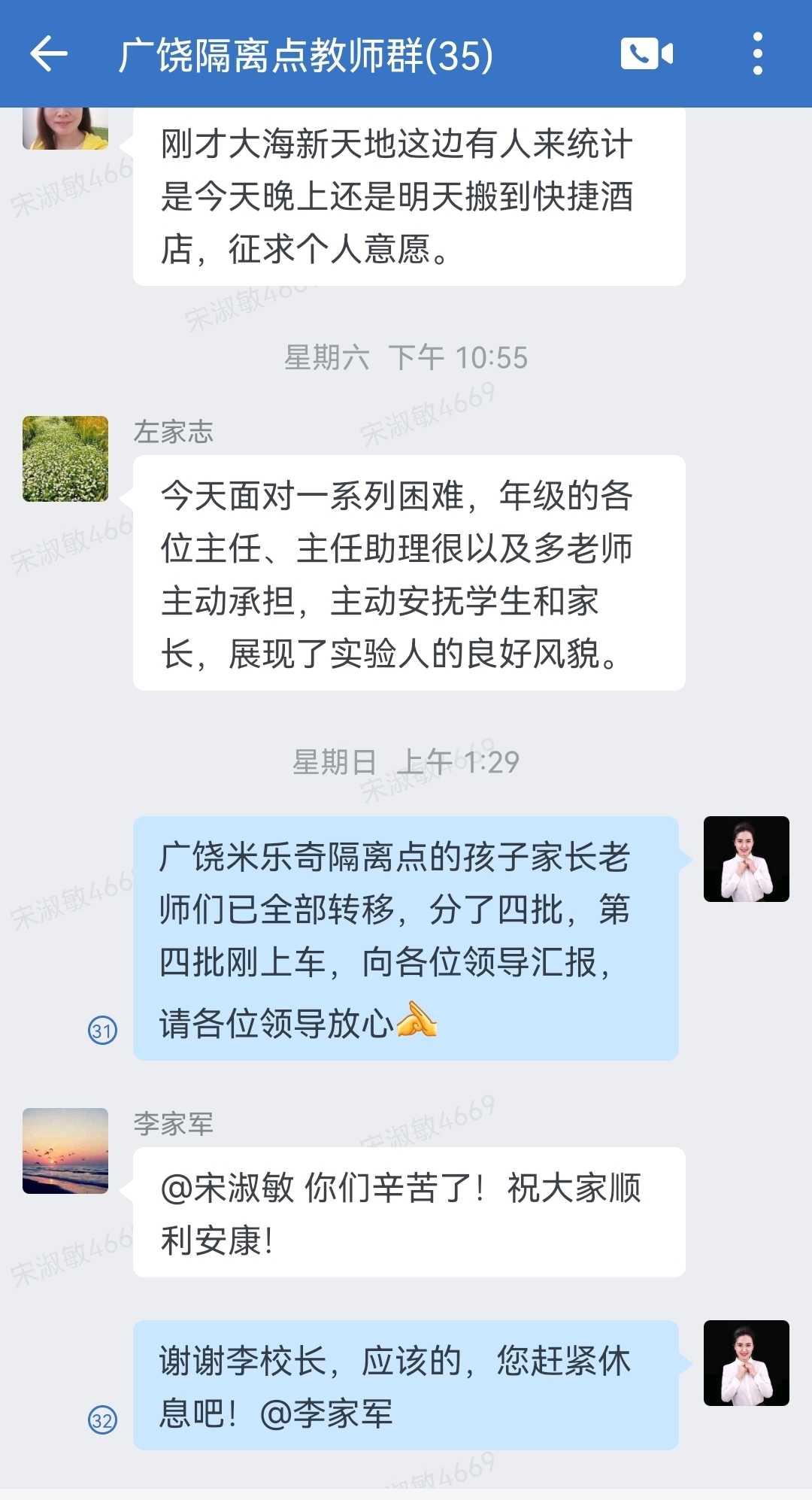Viewport: 812px width, 1500px height.
Task: View the 32 read count indicator
Action: coord(103,1420)
